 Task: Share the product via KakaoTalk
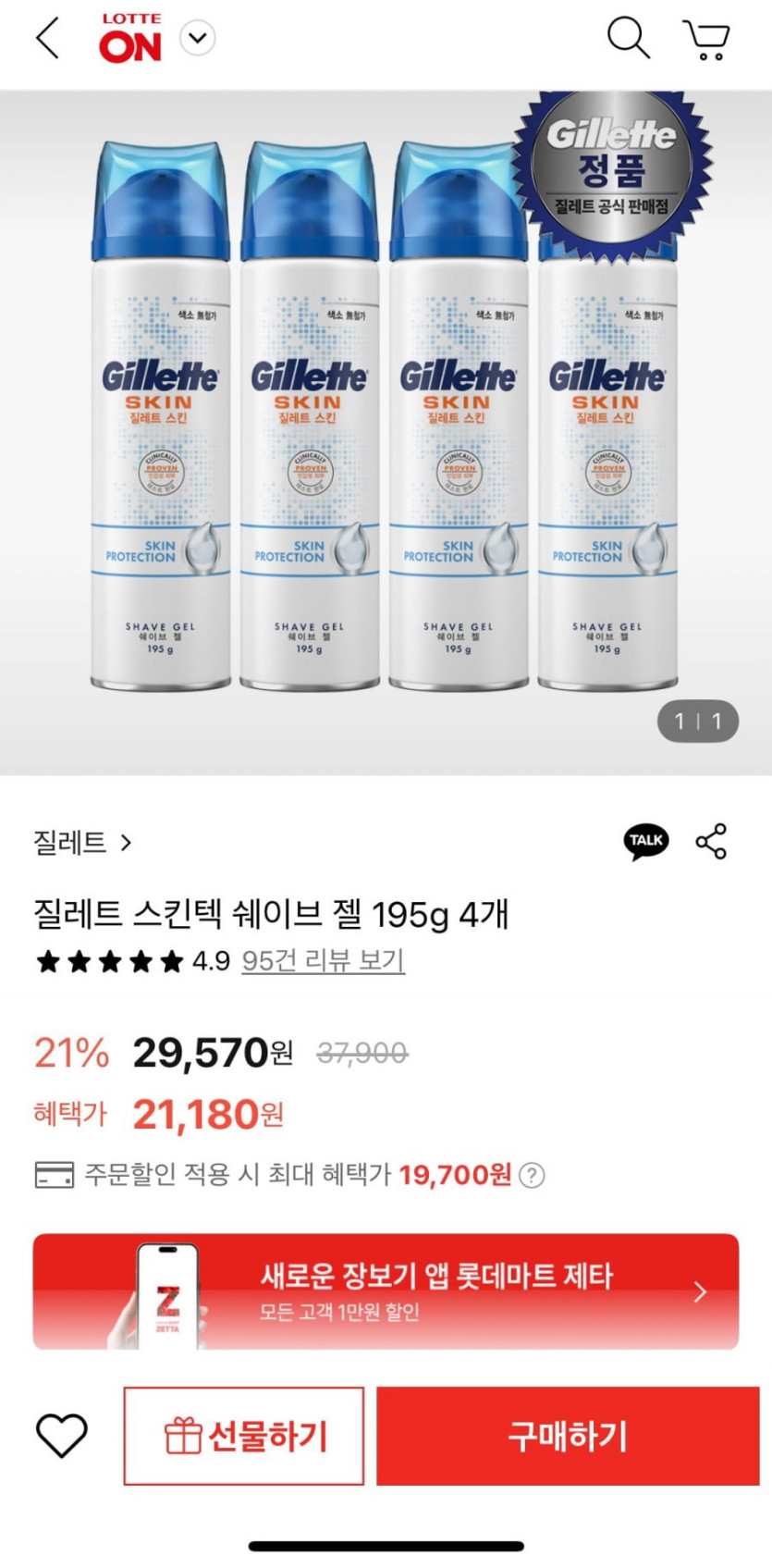645,841
